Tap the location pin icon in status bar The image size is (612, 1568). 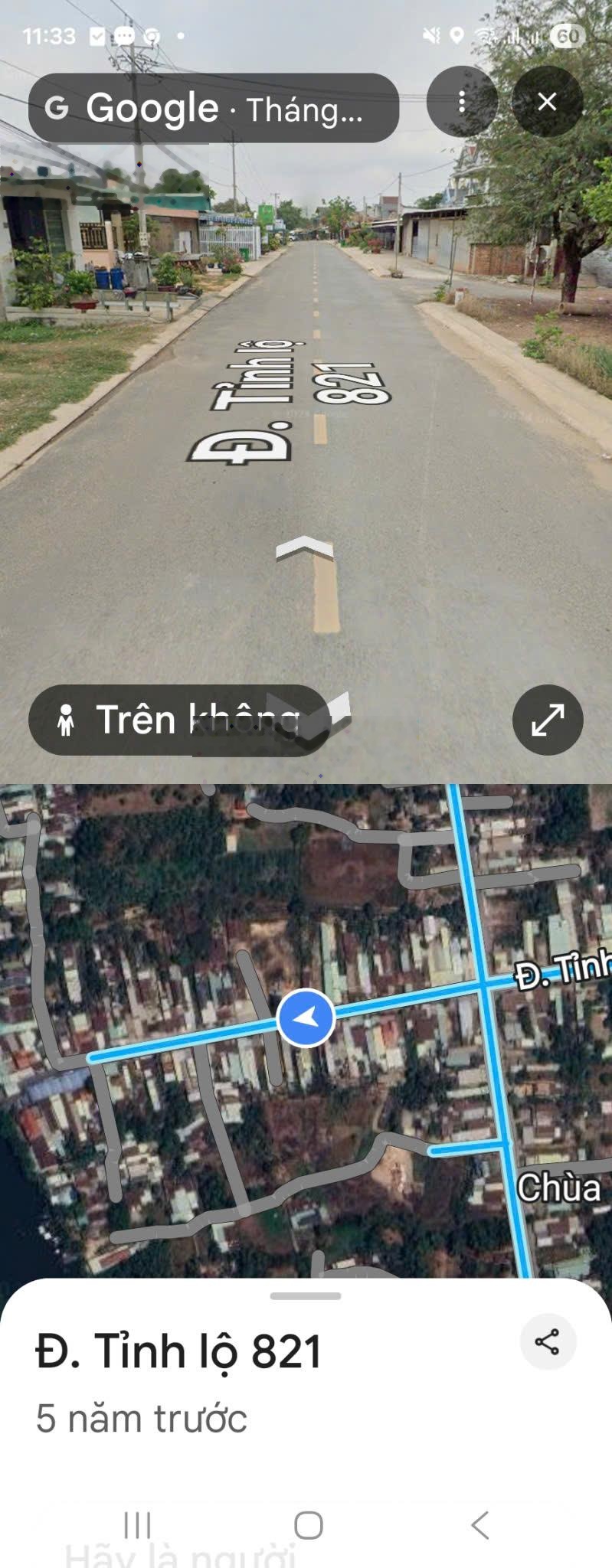457,34
